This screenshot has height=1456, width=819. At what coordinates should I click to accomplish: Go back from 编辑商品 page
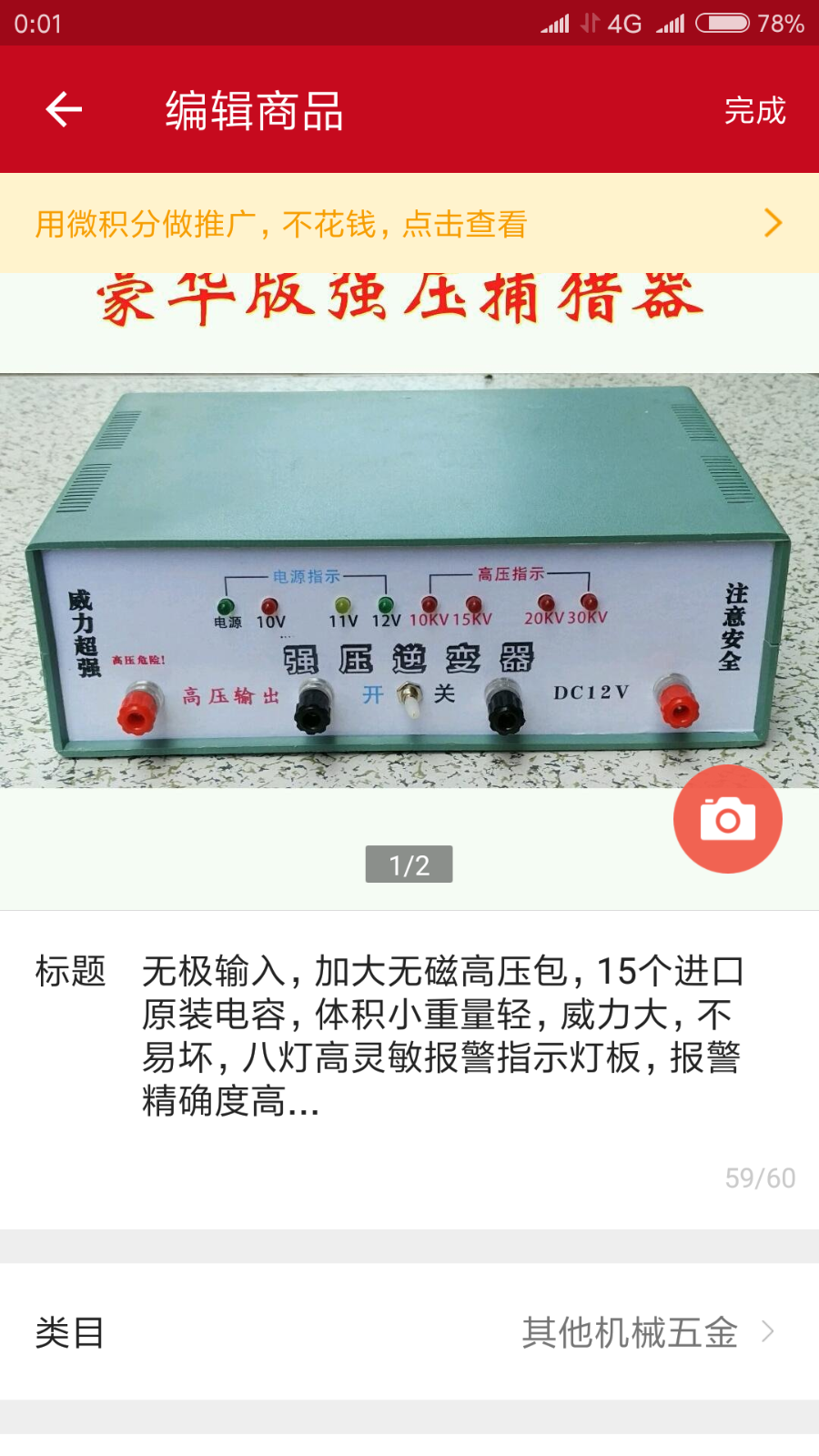(x=64, y=110)
